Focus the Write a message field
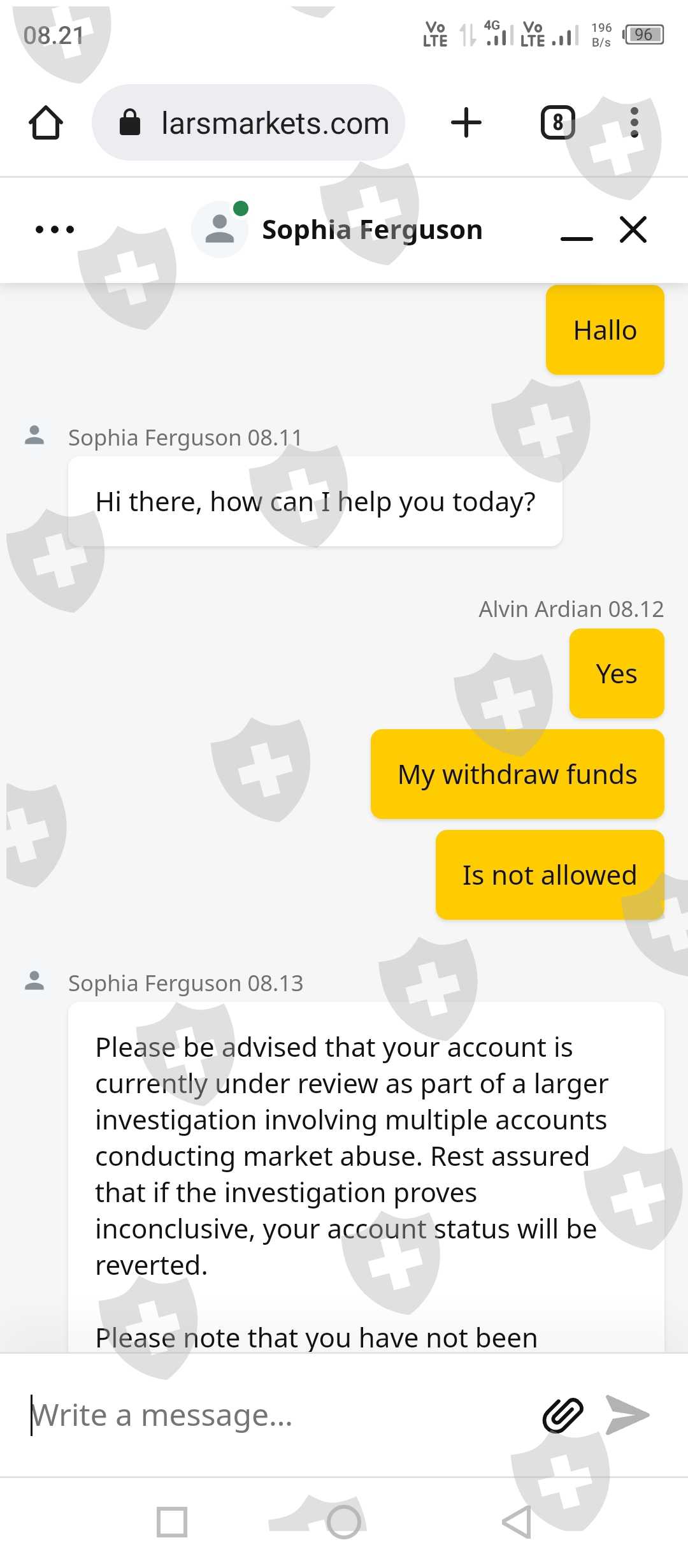The height and width of the screenshot is (1568, 688). pos(274,1415)
